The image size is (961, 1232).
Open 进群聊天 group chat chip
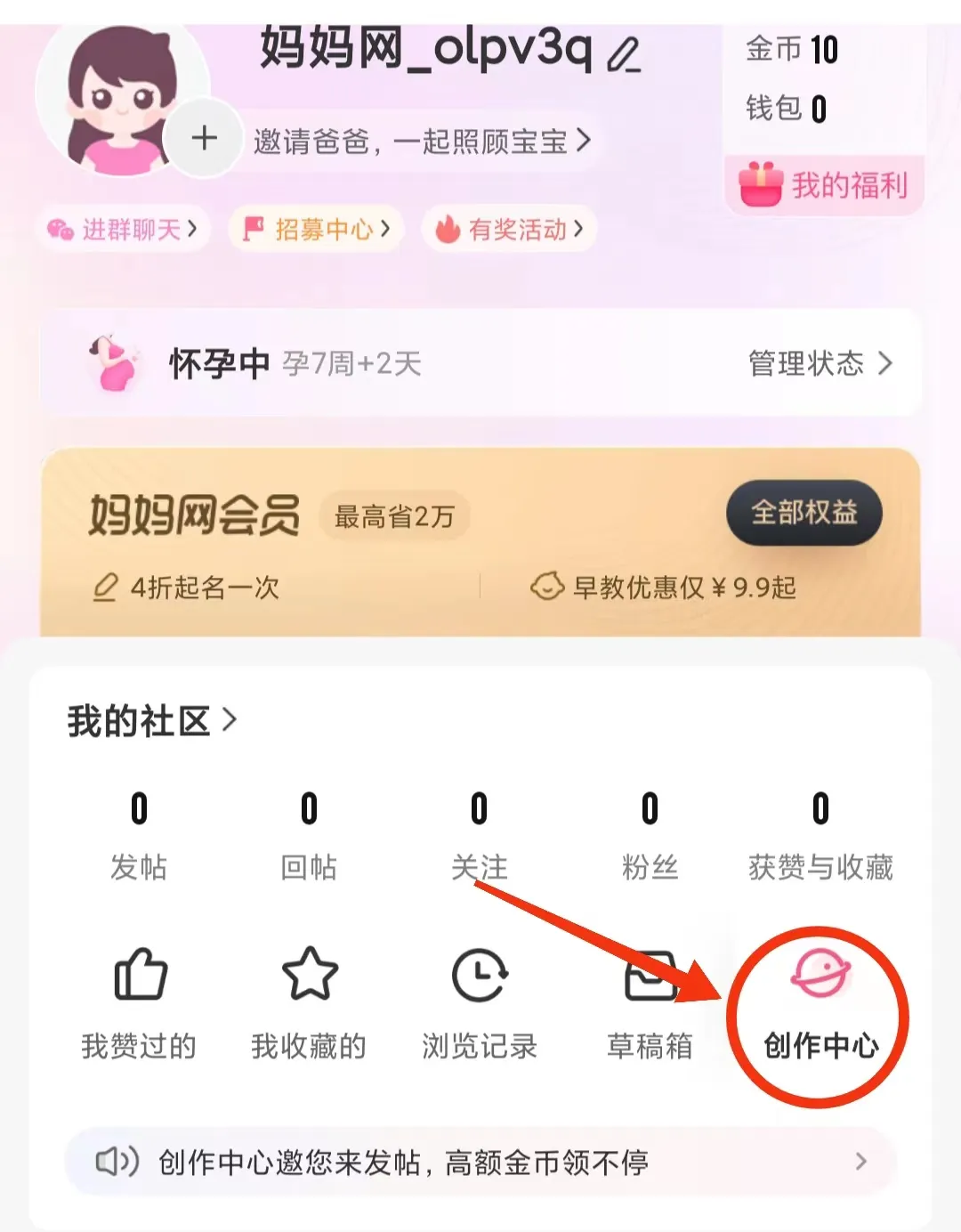tap(123, 230)
